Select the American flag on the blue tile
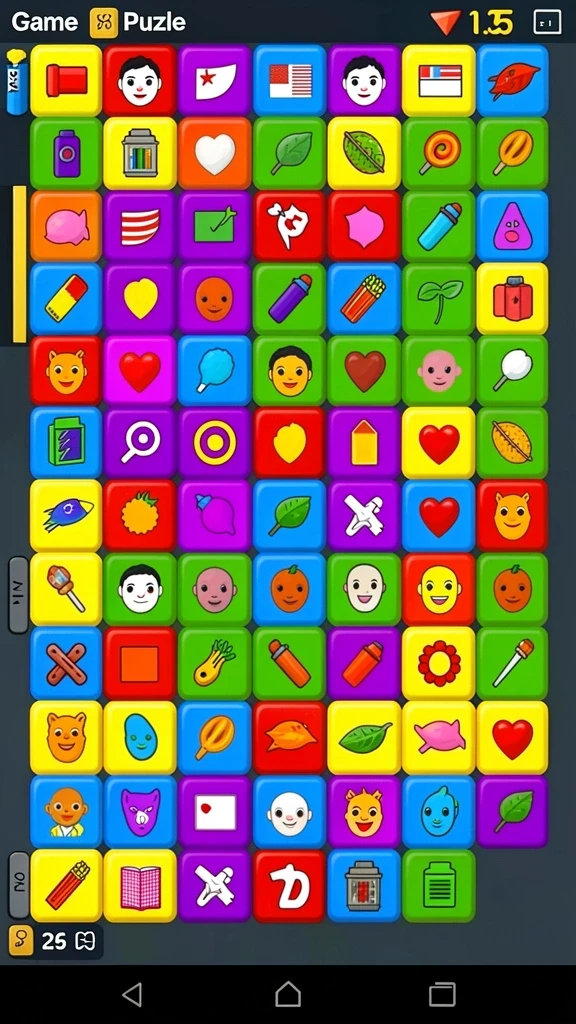Image resolution: width=576 pixels, height=1024 pixels. coord(290,80)
